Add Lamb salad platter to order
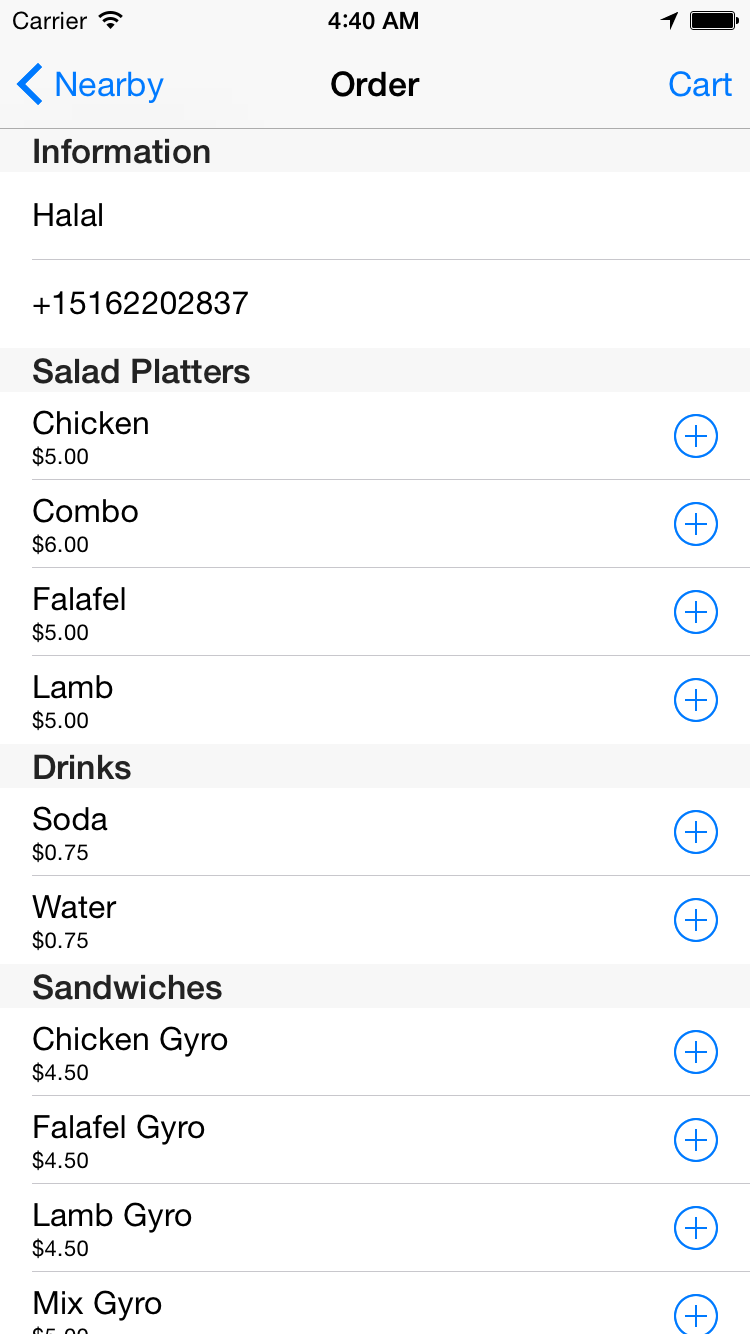This screenshot has height=1334, width=750. [x=696, y=701]
